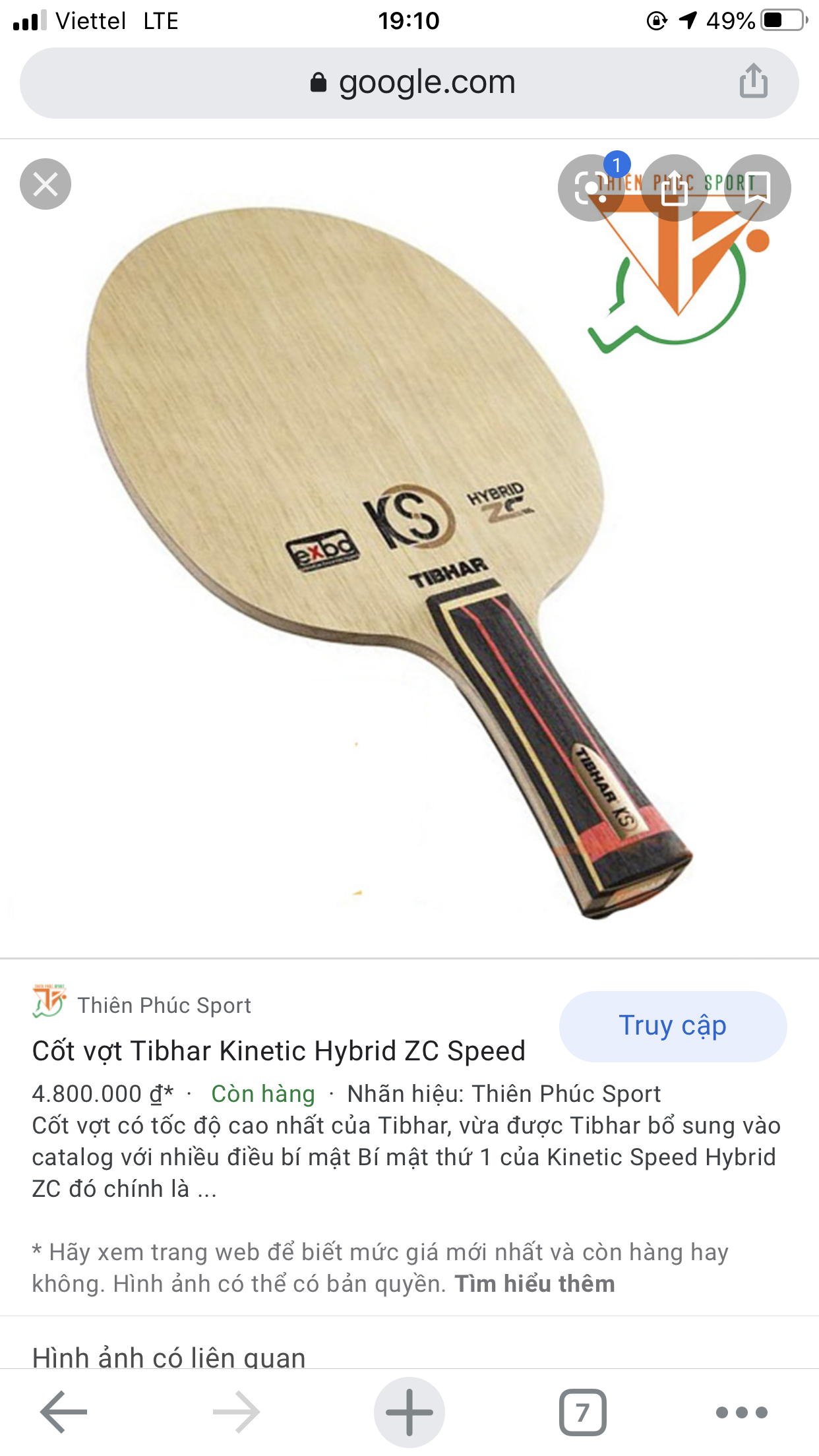Screen dimensions: 819x1456
Task: Open a new tab with plus button
Action: click(409, 1412)
